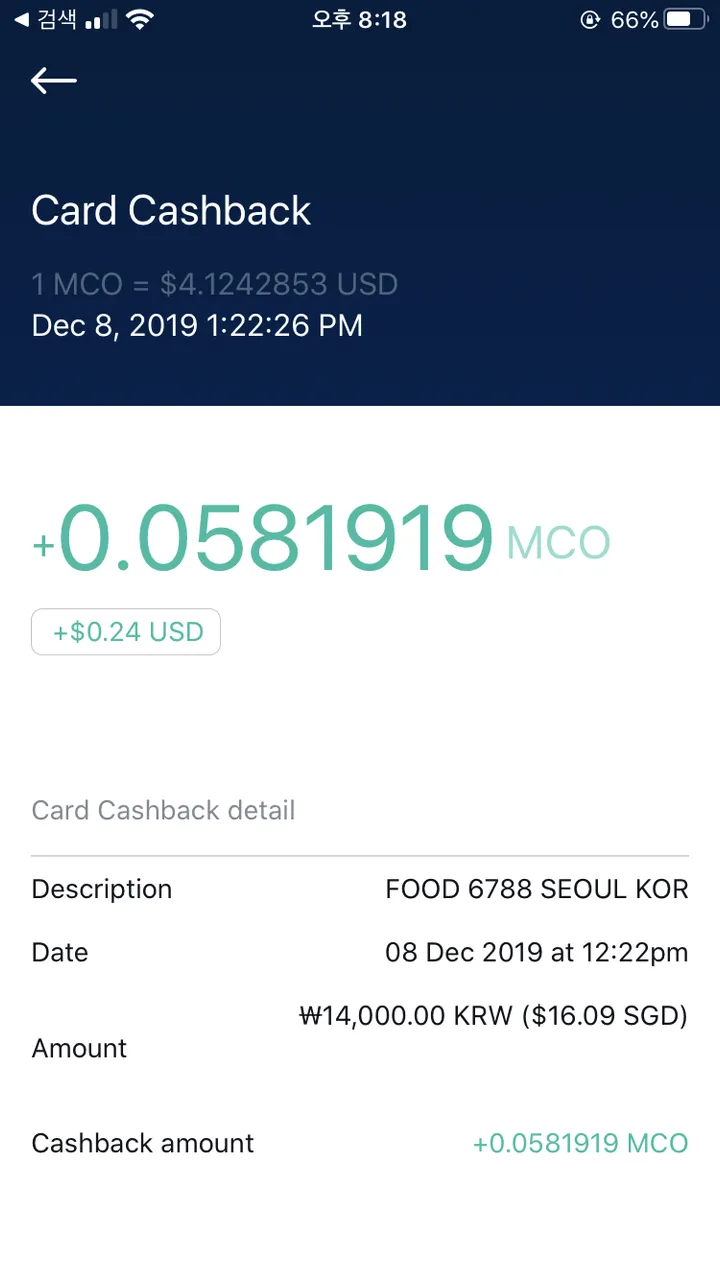Go back using the arrow icon

pos(54,81)
